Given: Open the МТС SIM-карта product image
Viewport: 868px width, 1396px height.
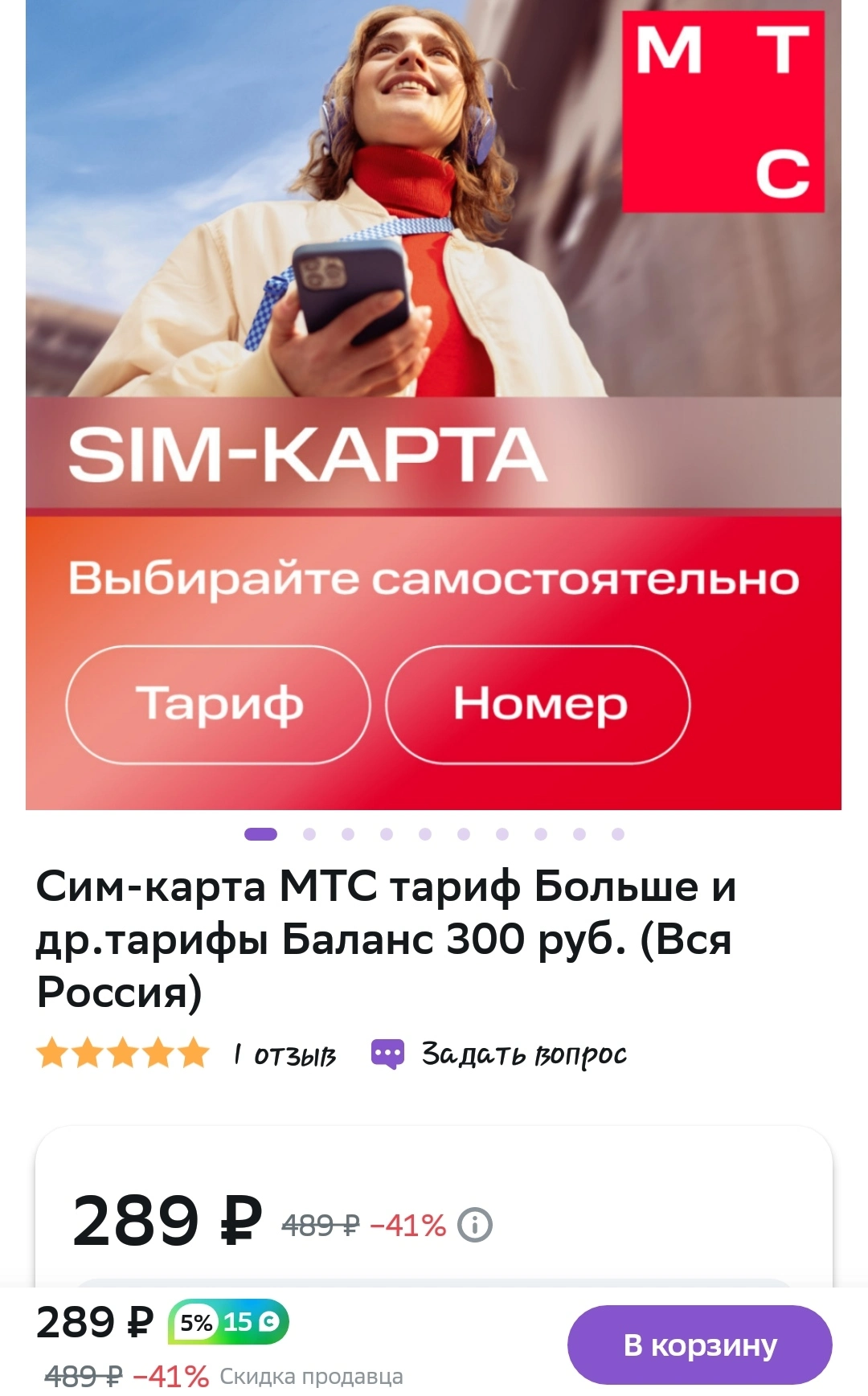Looking at the screenshot, I should 433,404.
